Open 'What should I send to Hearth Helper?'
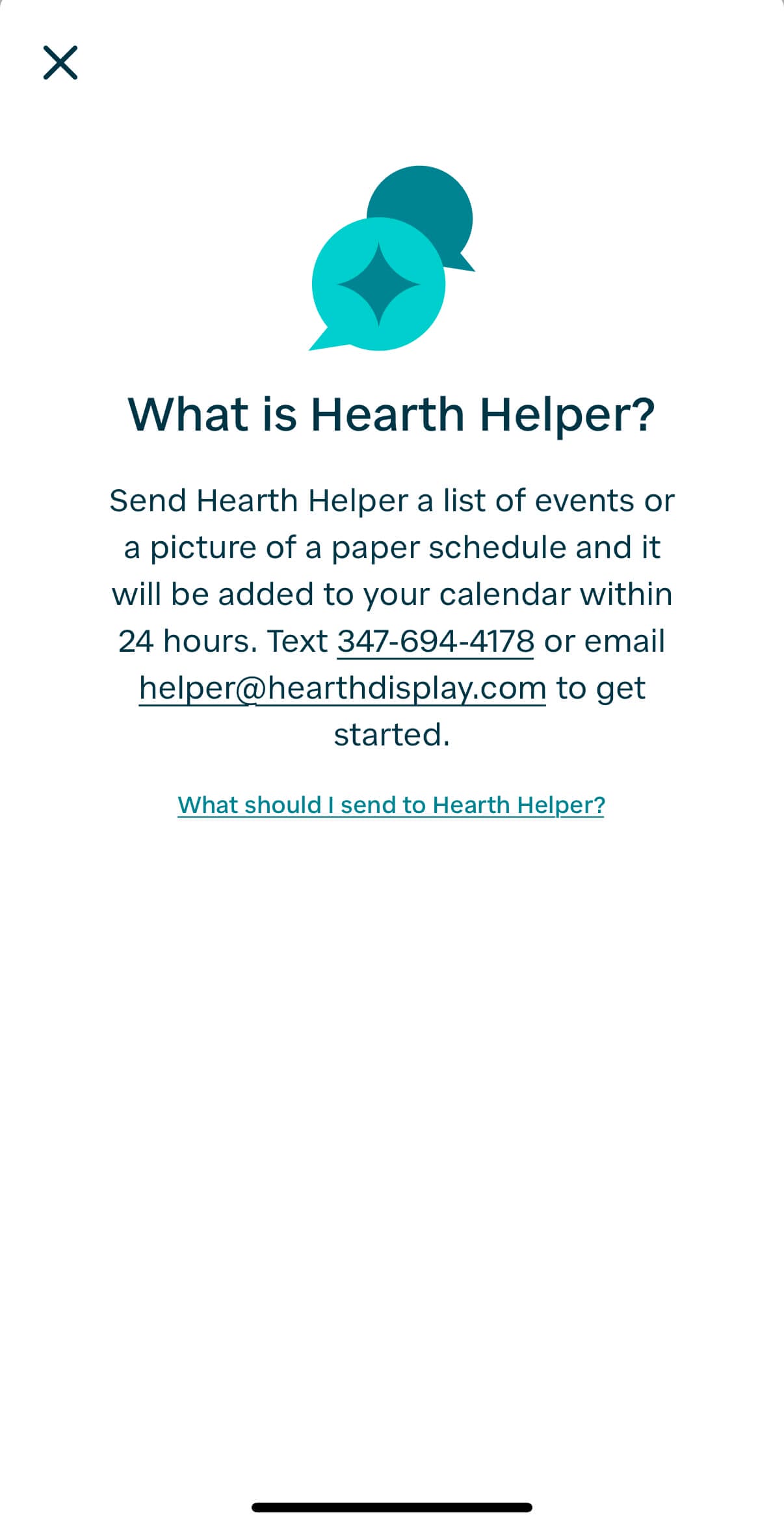Image resolution: width=784 pixels, height=1528 pixels. tap(391, 805)
